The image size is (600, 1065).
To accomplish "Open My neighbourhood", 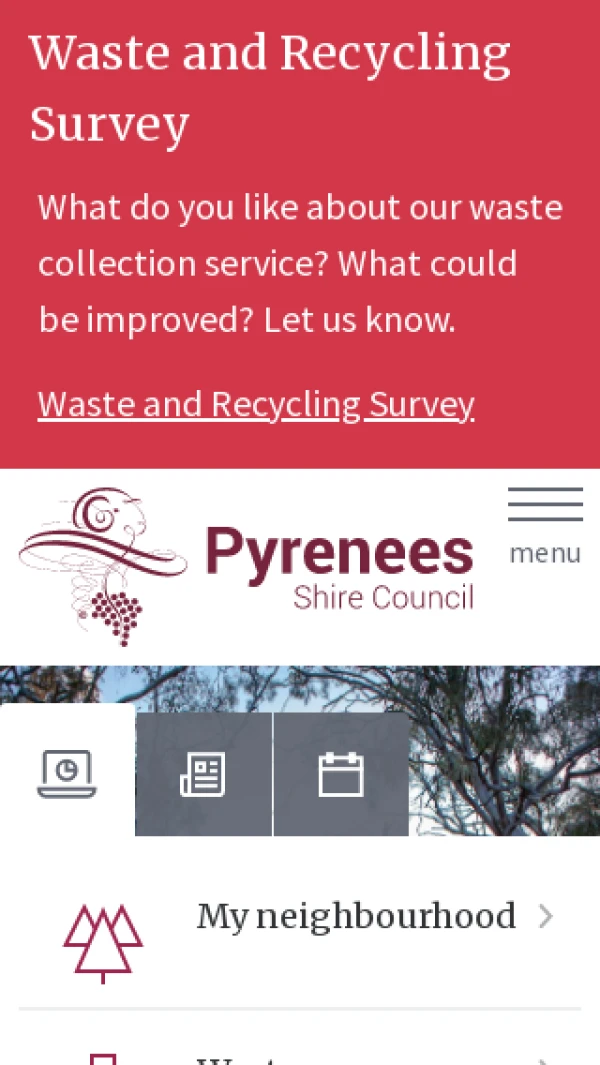I will click(356, 916).
